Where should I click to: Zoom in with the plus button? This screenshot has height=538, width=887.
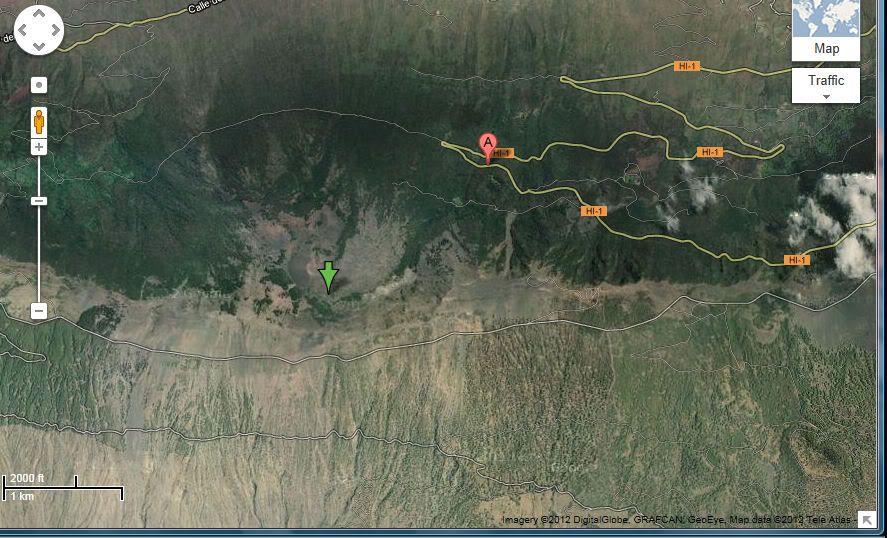coord(39,147)
